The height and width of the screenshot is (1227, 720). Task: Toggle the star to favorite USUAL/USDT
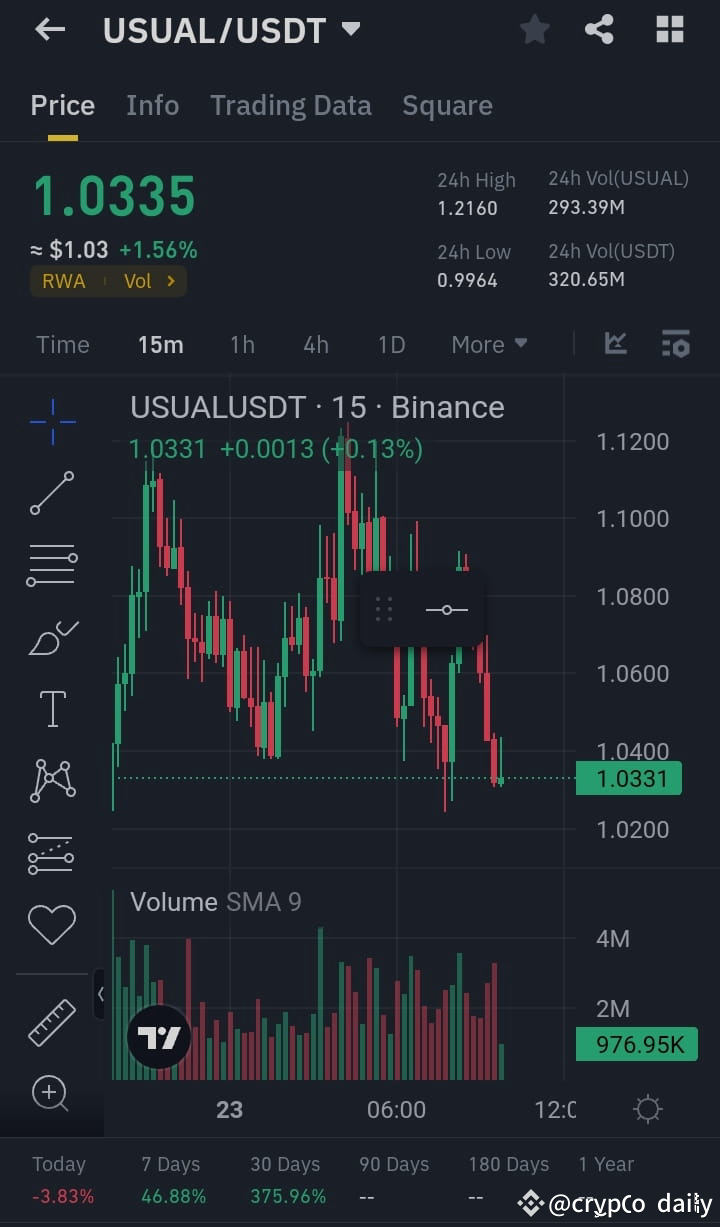[534, 29]
